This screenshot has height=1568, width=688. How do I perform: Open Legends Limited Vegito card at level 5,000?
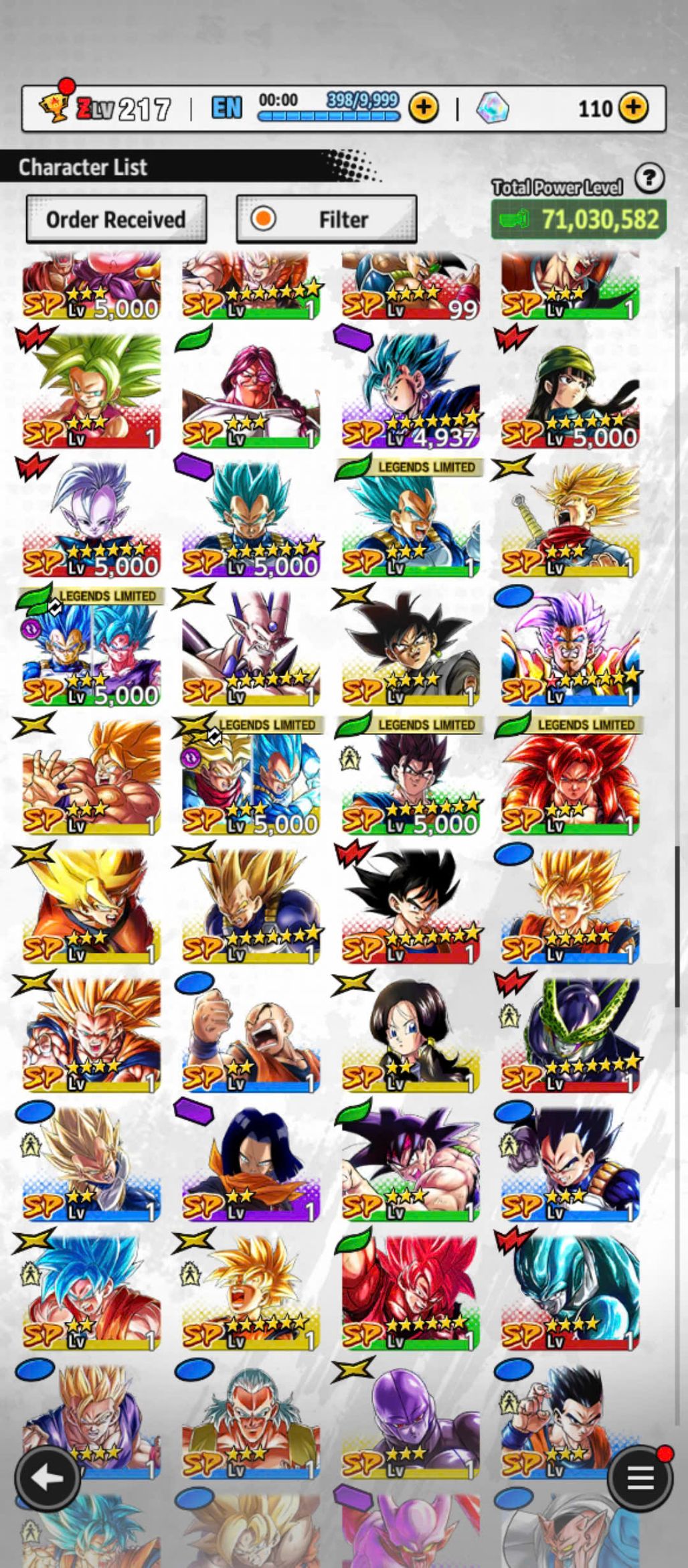tap(411, 777)
